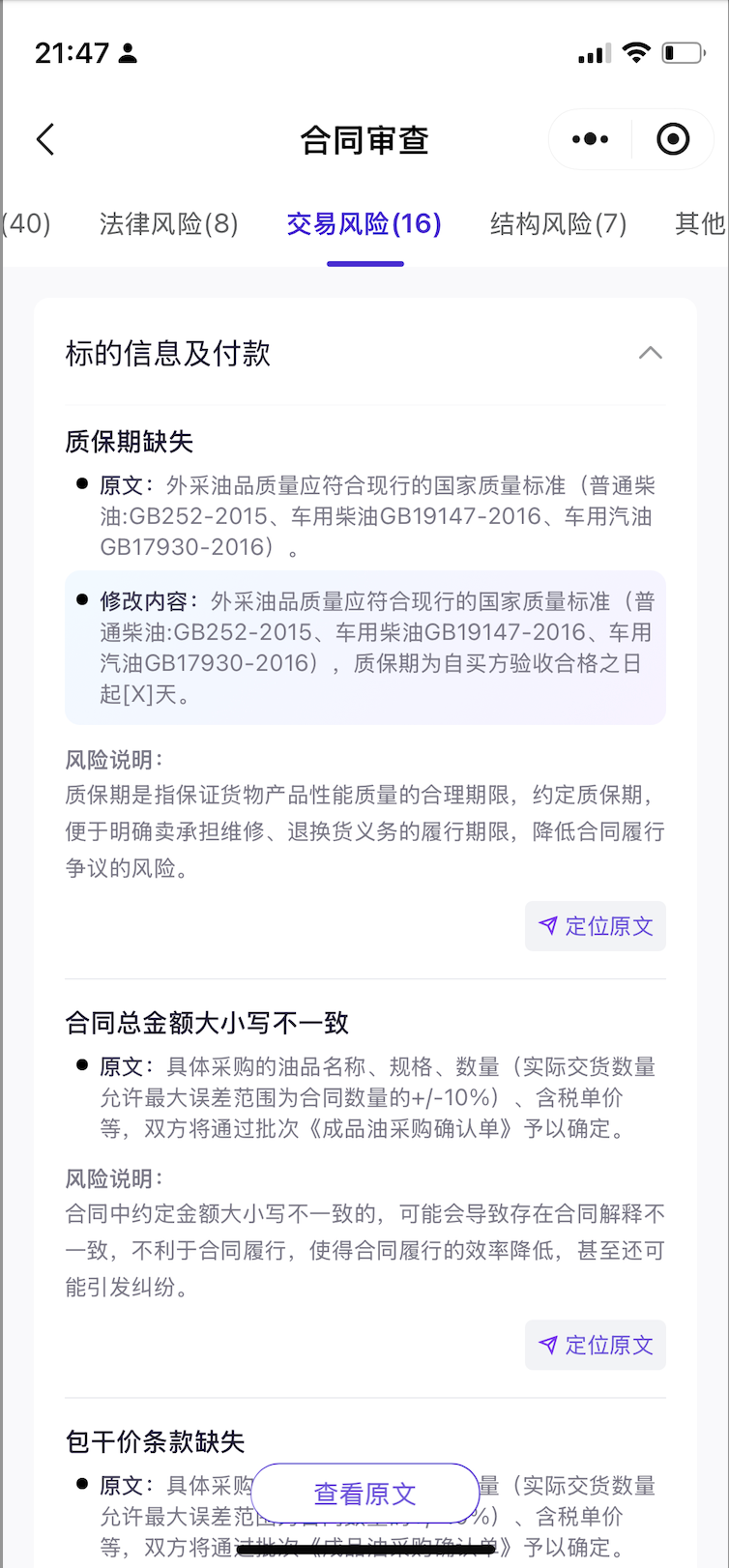Switch to 结构风险(7) tab
729x1568 pixels.
click(x=558, y=224)
